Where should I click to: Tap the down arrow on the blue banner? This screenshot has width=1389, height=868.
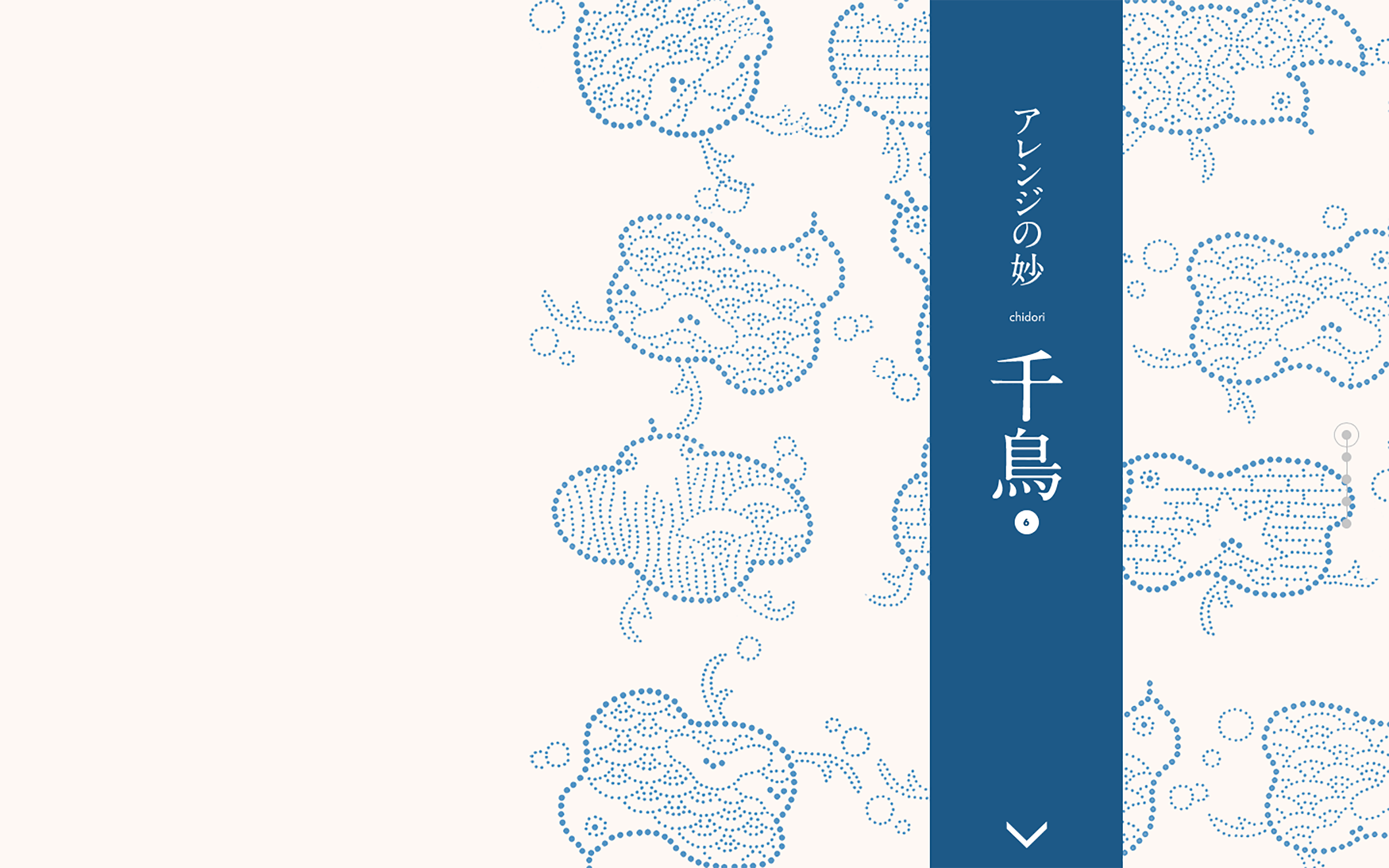[1026, 834]
